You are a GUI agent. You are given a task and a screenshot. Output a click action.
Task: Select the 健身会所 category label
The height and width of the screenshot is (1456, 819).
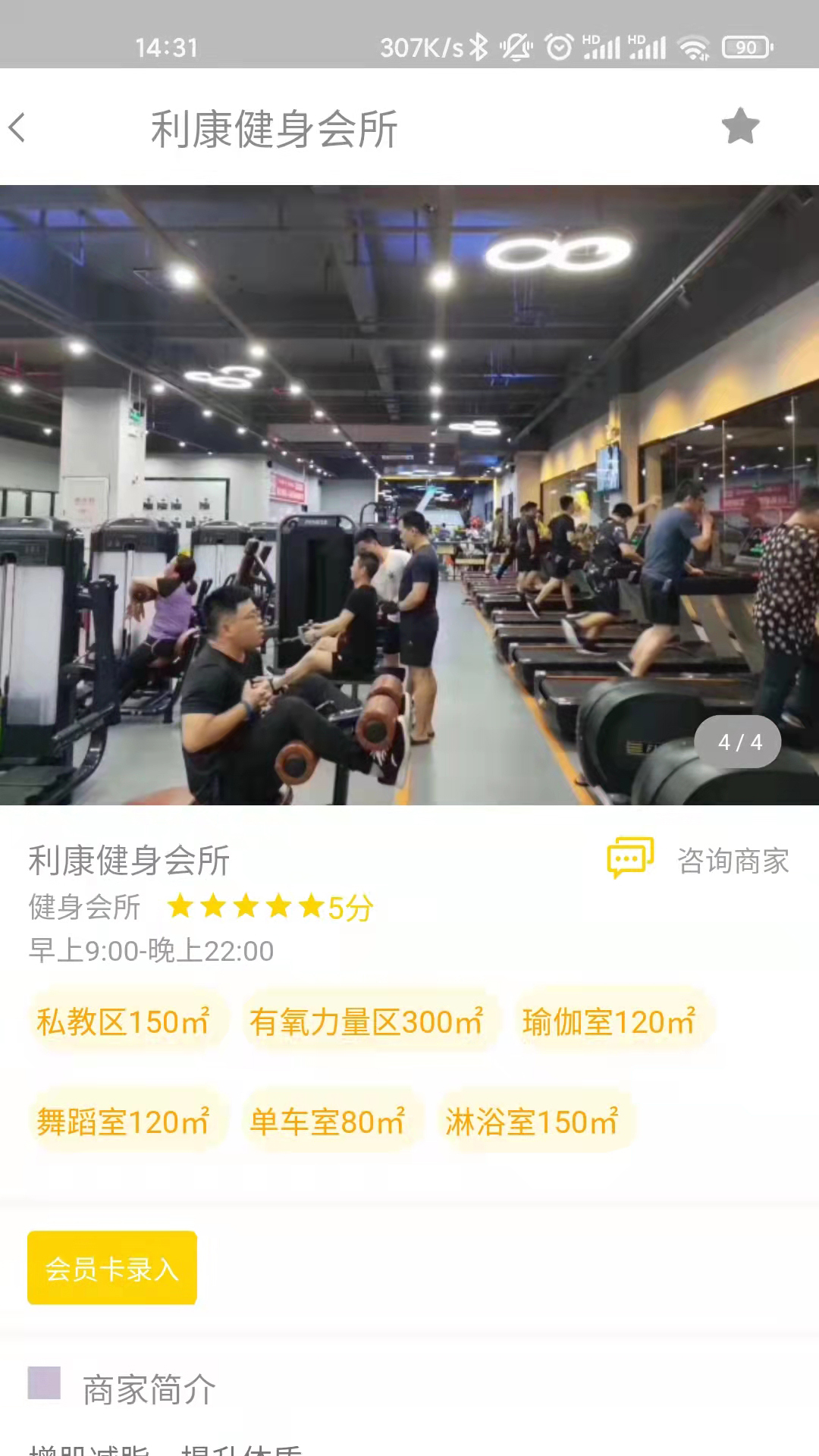tap(82, 907)
